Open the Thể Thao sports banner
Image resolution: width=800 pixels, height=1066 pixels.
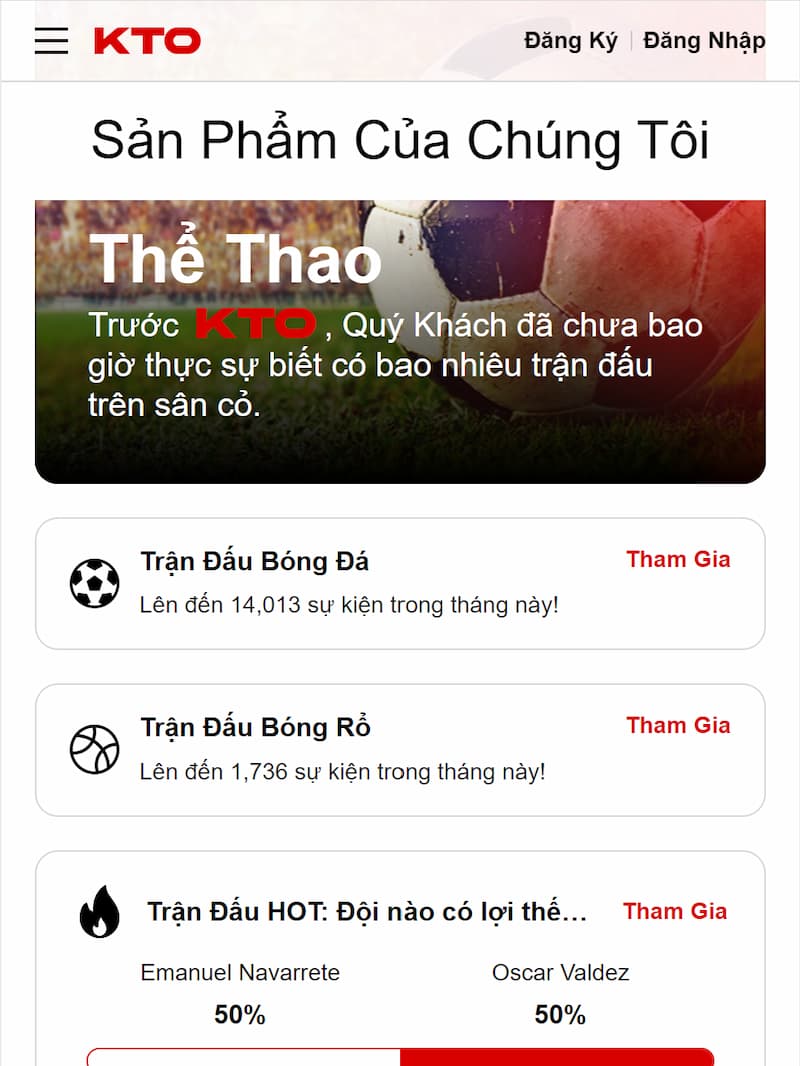click(400, 342)
